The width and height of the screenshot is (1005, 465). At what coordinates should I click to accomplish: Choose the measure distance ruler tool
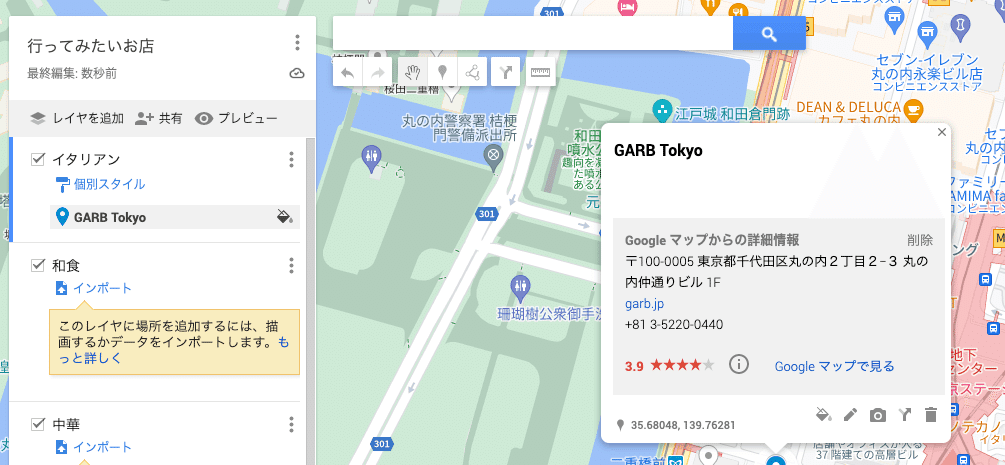pos(541,72)
